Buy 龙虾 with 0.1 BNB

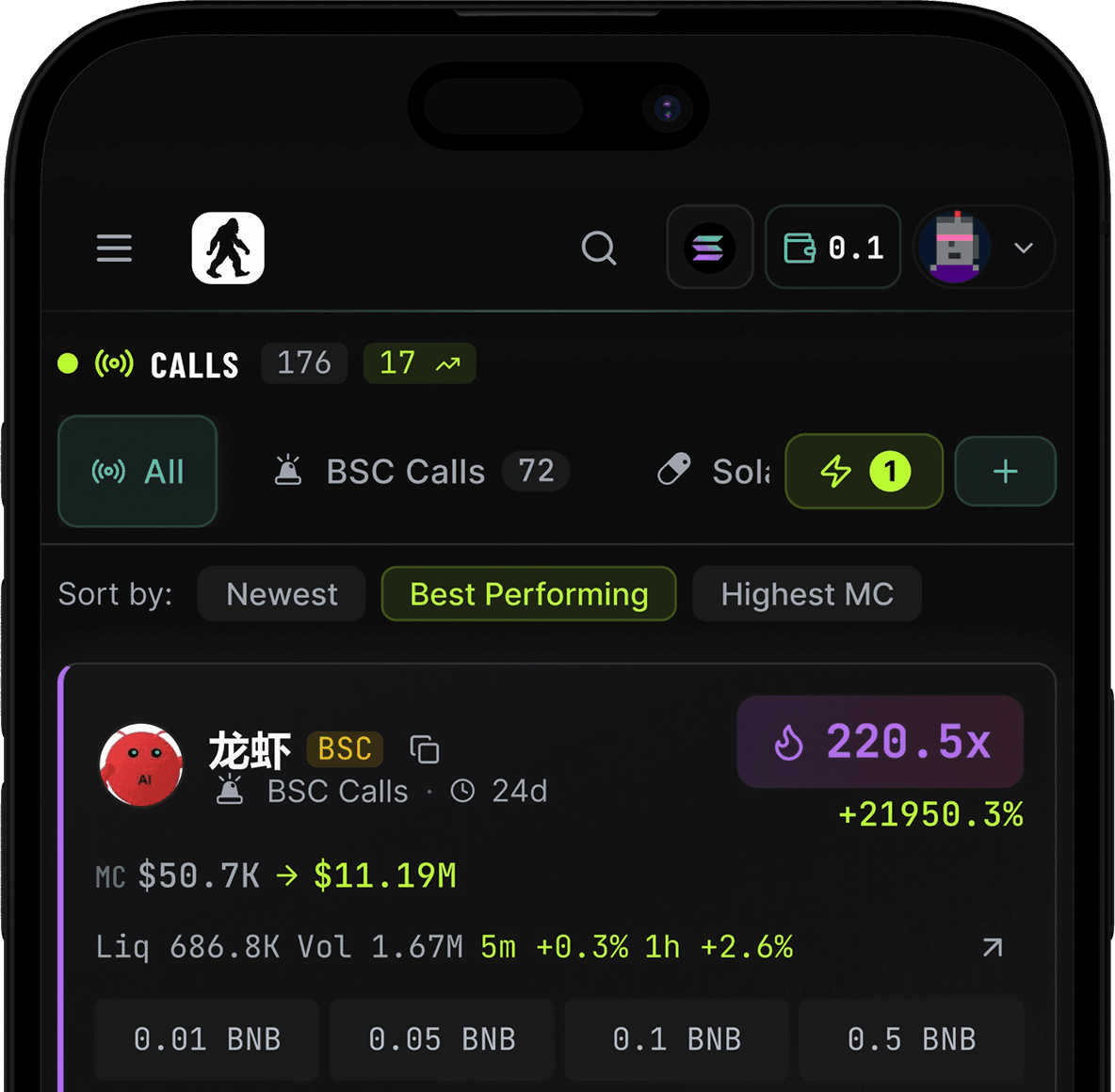676,1039
